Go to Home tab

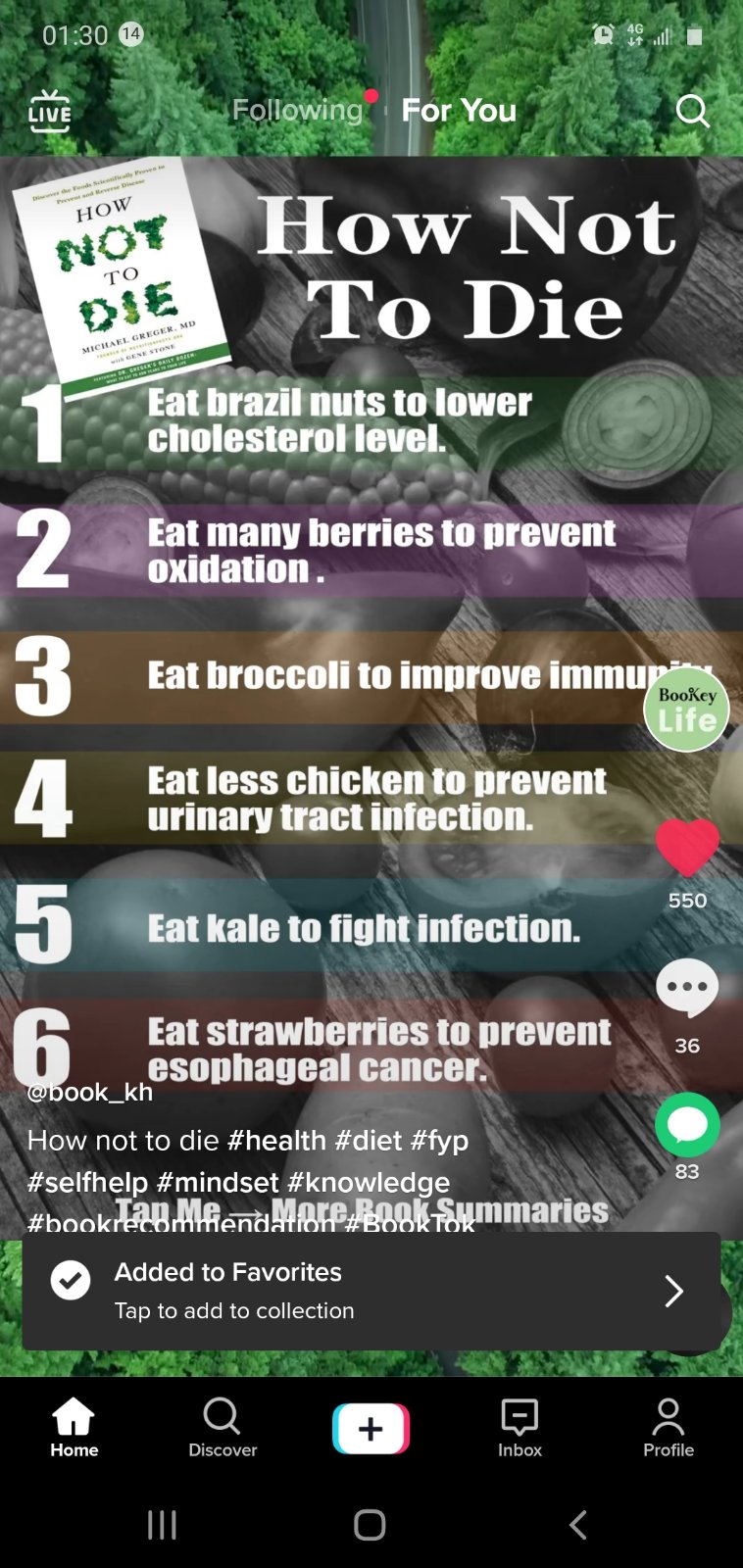point(74,1428)
